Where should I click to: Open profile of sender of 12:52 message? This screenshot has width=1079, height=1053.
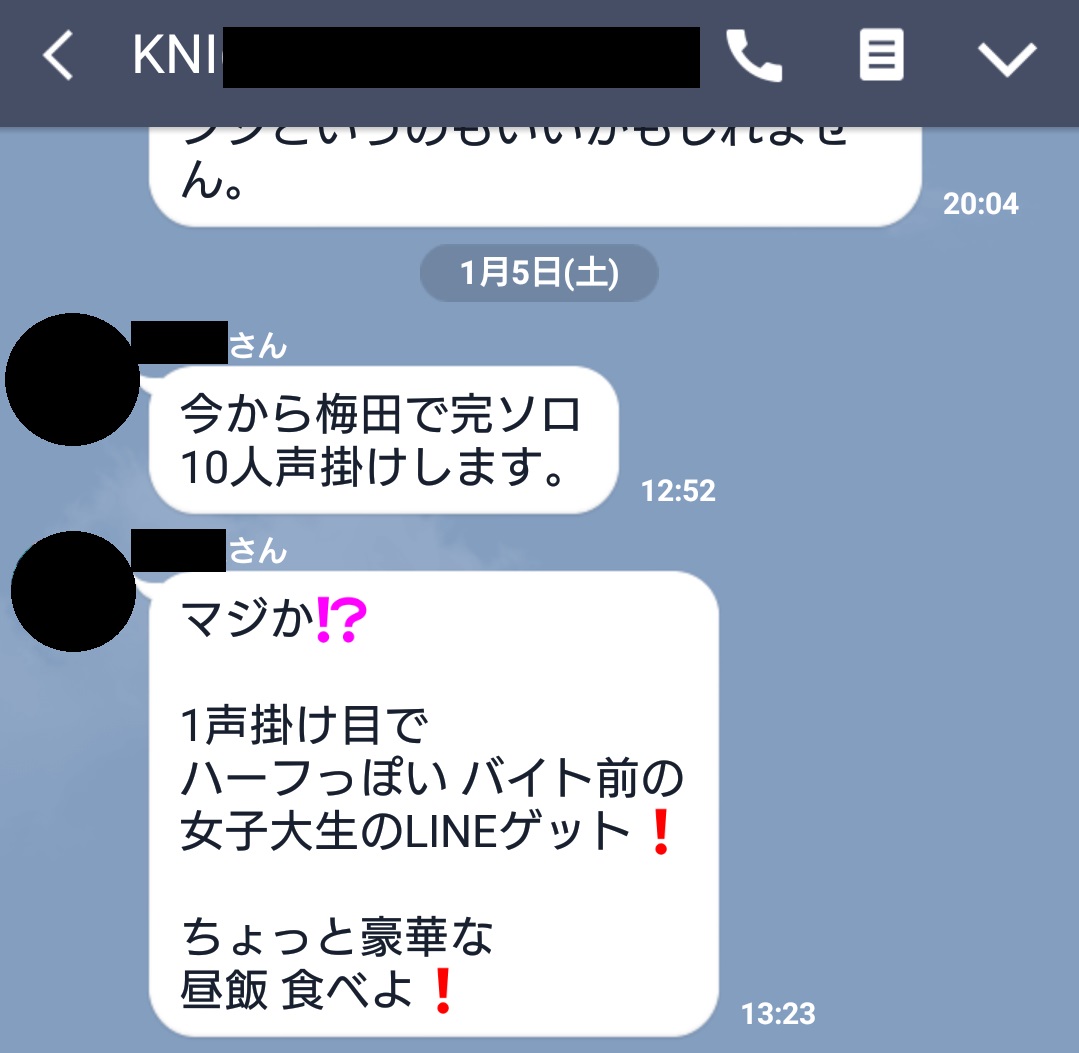(x=72, y=380)
